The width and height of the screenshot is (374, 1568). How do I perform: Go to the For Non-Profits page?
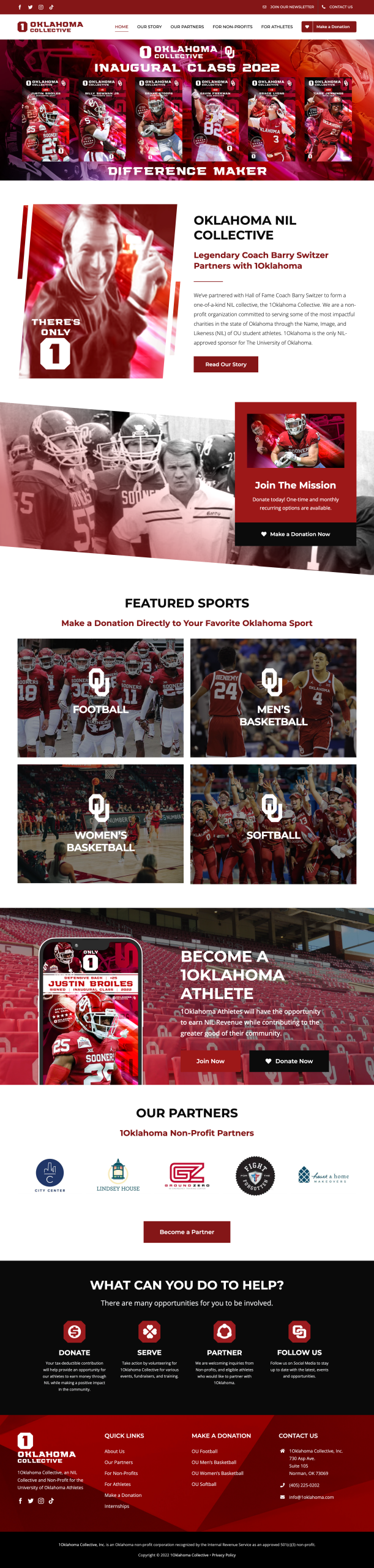tap(233, 27)
